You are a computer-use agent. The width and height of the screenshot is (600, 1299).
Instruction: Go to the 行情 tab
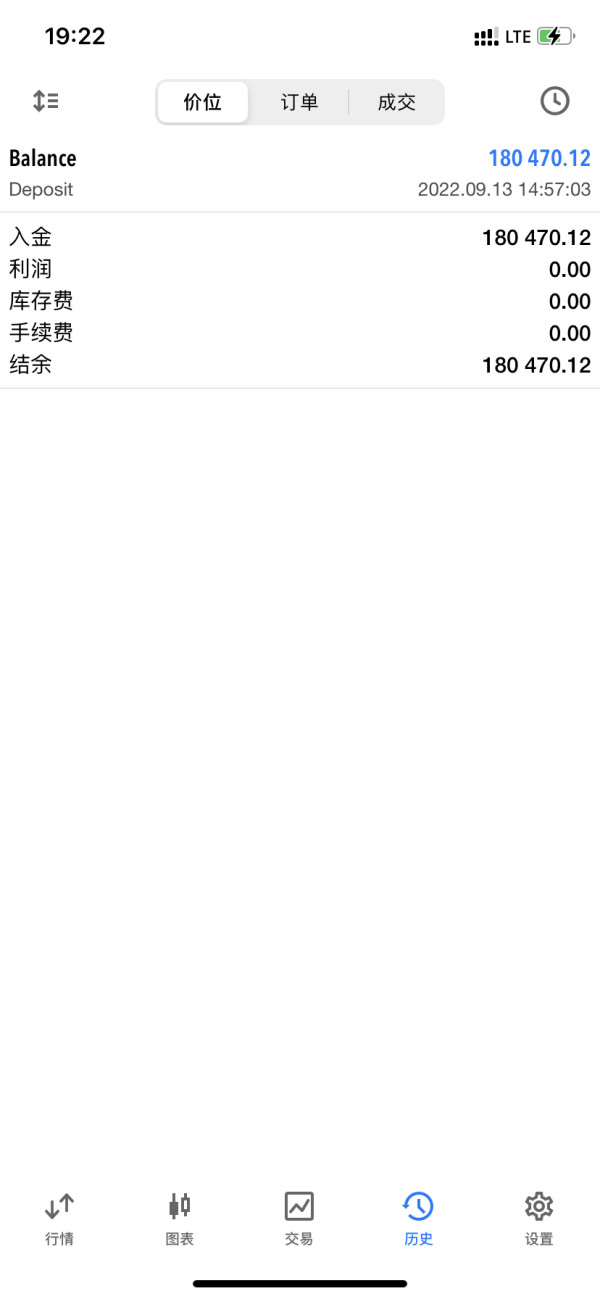click(60, 1219)
